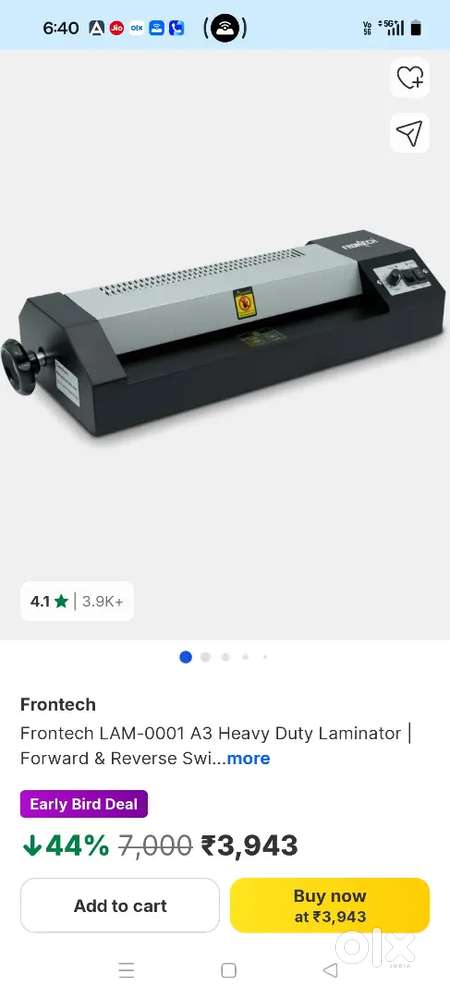This screenshot has width=450, height=998.
Task: Open the recent apps menu
Action: [127, 970]
